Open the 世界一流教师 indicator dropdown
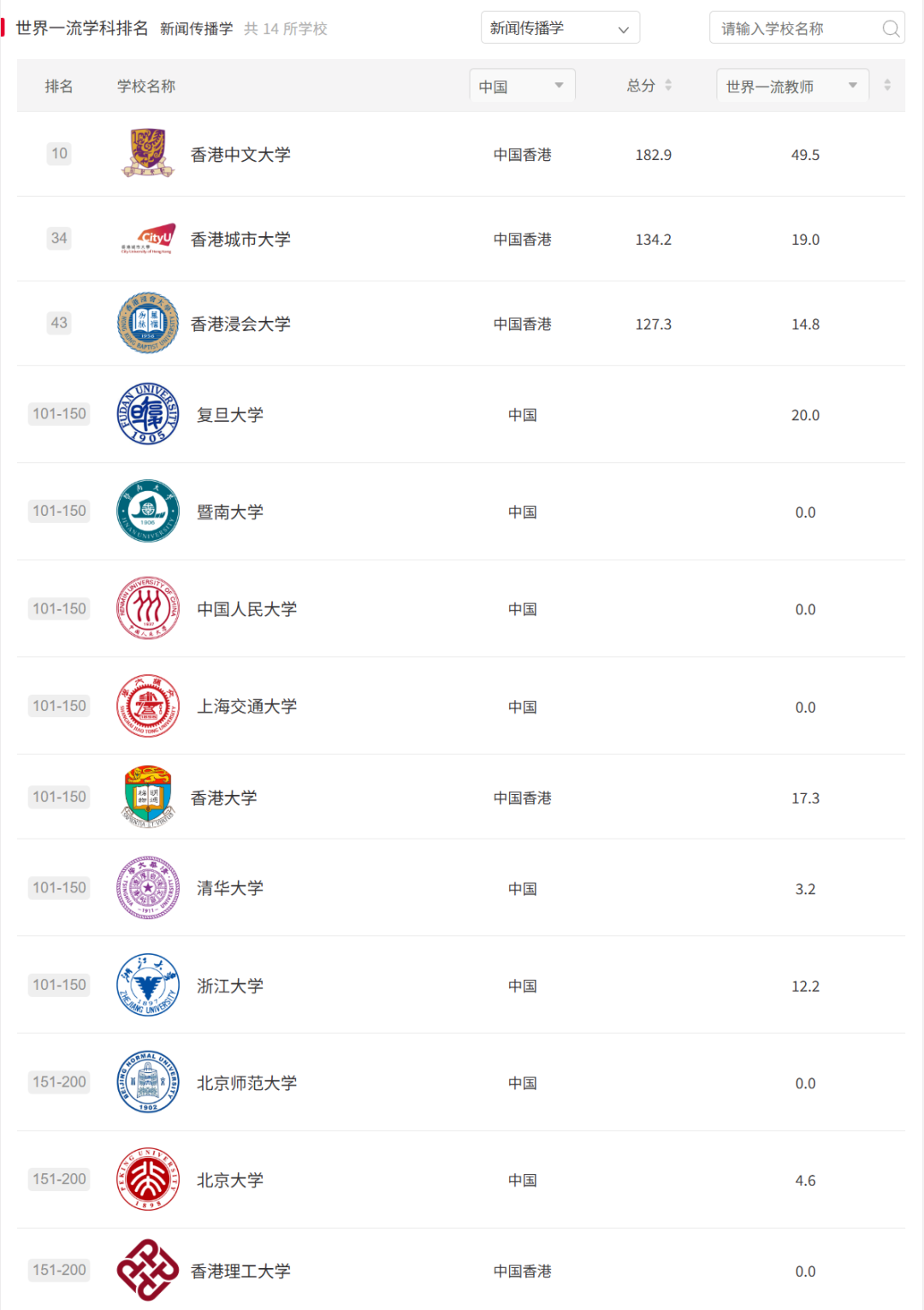Viewport: 924px width, 1310px height. (x=791, y=85)
